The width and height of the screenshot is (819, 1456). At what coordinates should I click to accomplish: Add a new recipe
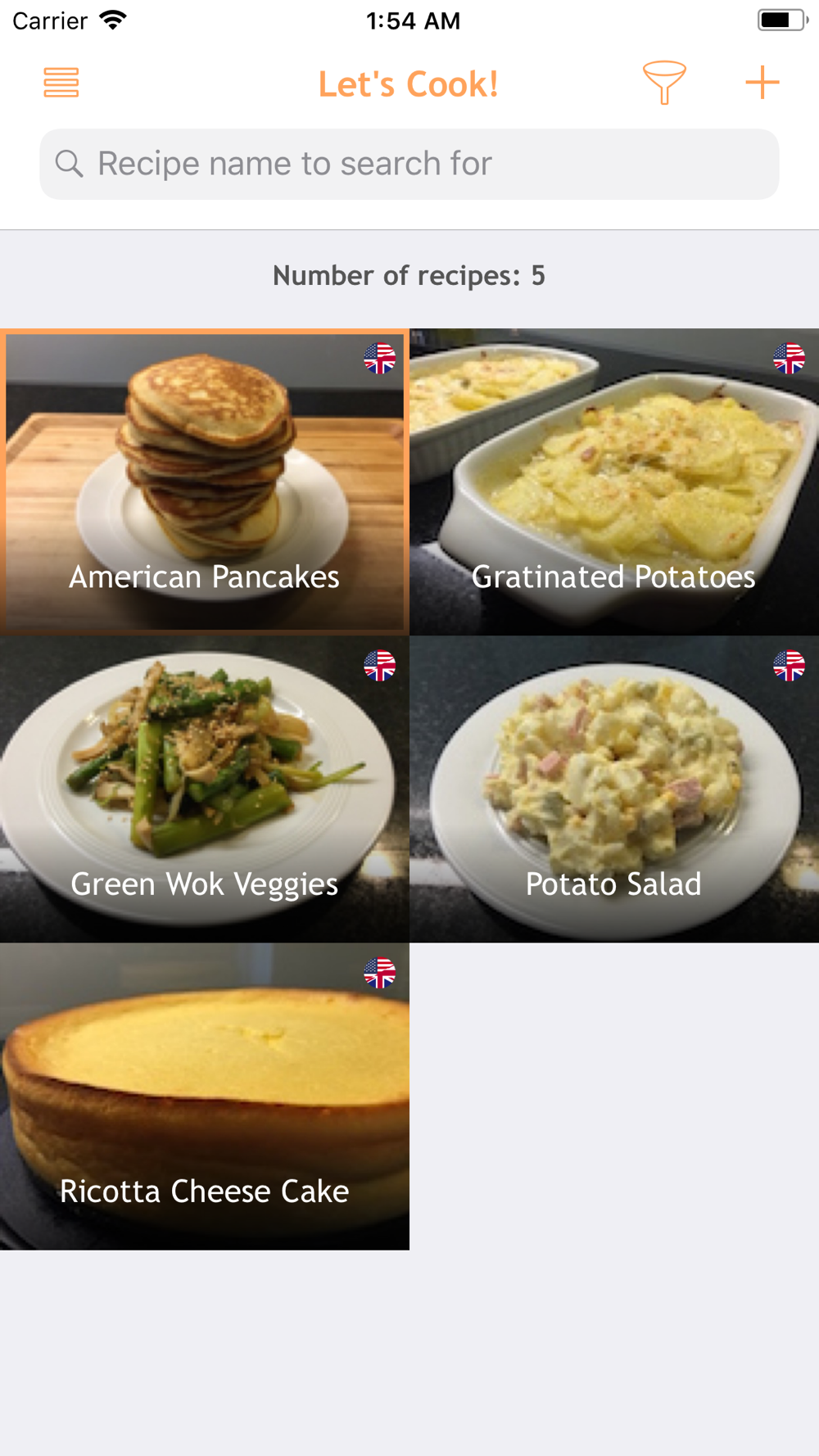click(x=762, y=83)
